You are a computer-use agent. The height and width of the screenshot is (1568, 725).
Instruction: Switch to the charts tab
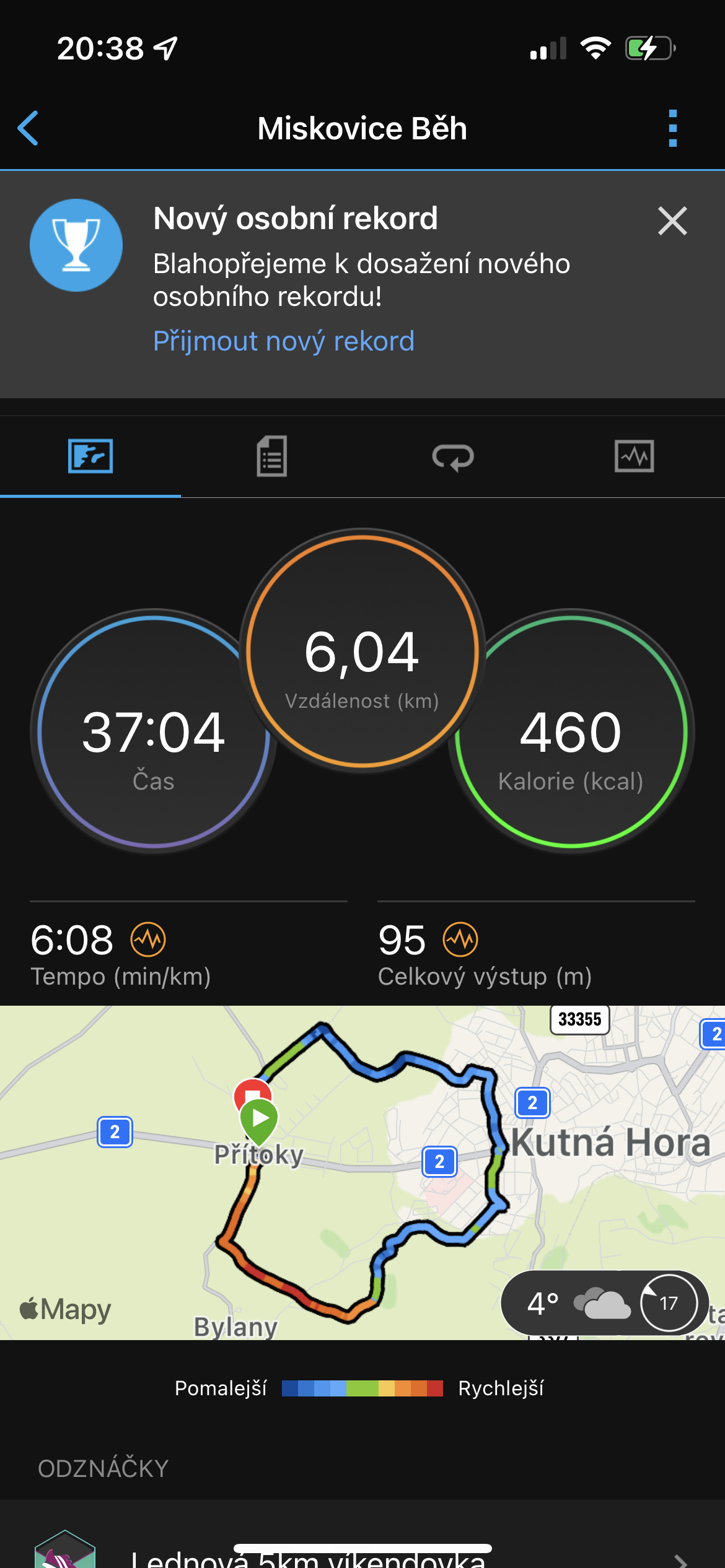634,456
